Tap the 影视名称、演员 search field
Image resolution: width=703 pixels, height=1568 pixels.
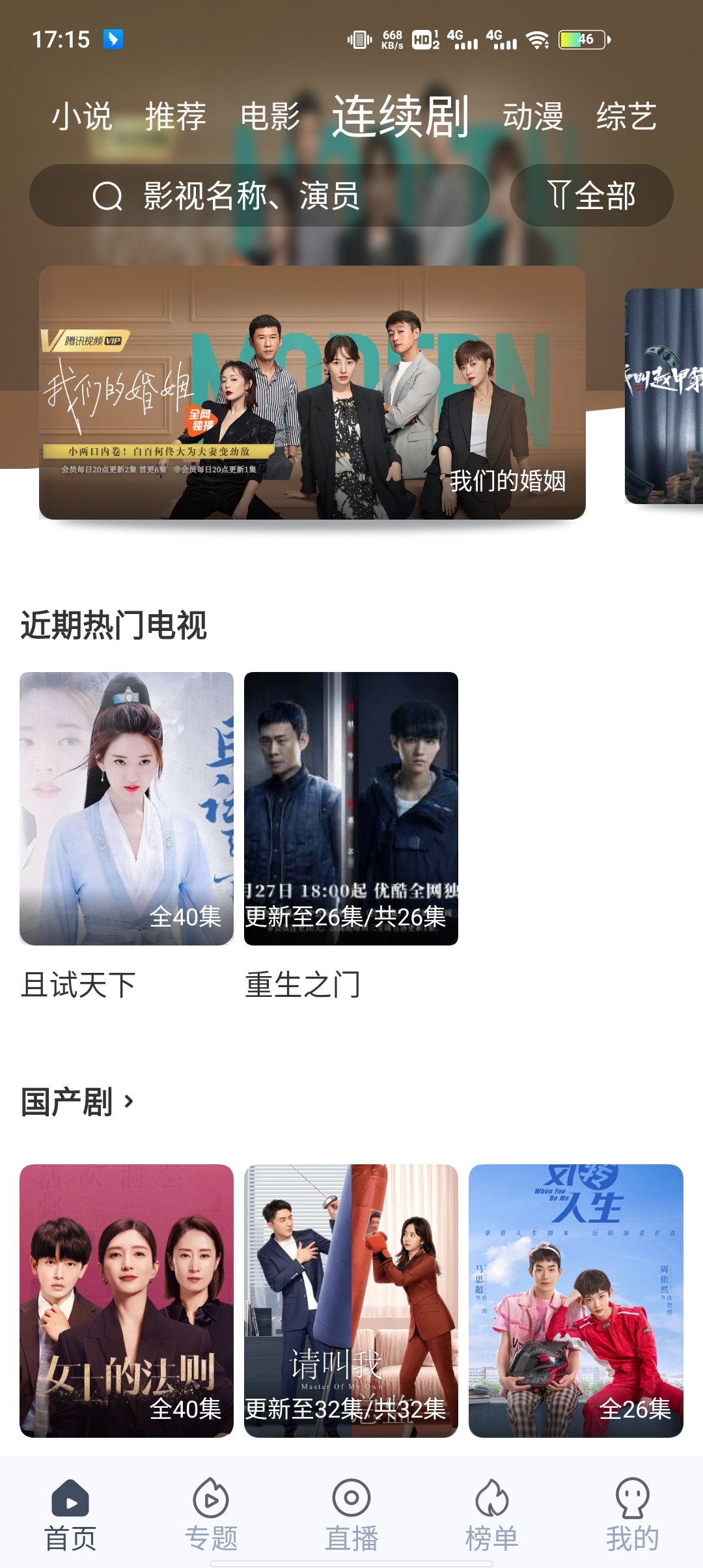click(293, 195)
